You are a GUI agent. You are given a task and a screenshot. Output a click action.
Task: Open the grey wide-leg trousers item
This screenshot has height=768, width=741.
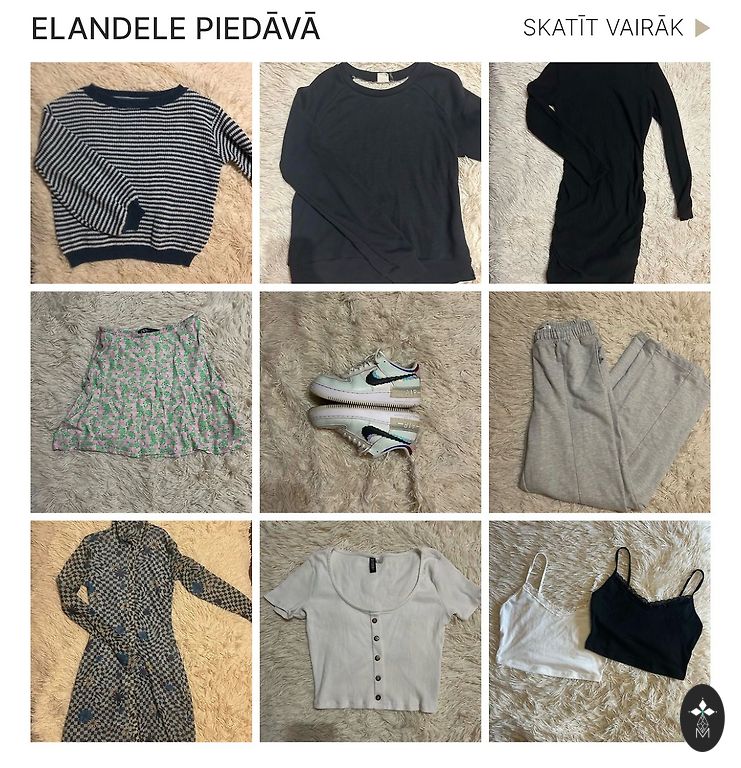(x=599, y=402)
